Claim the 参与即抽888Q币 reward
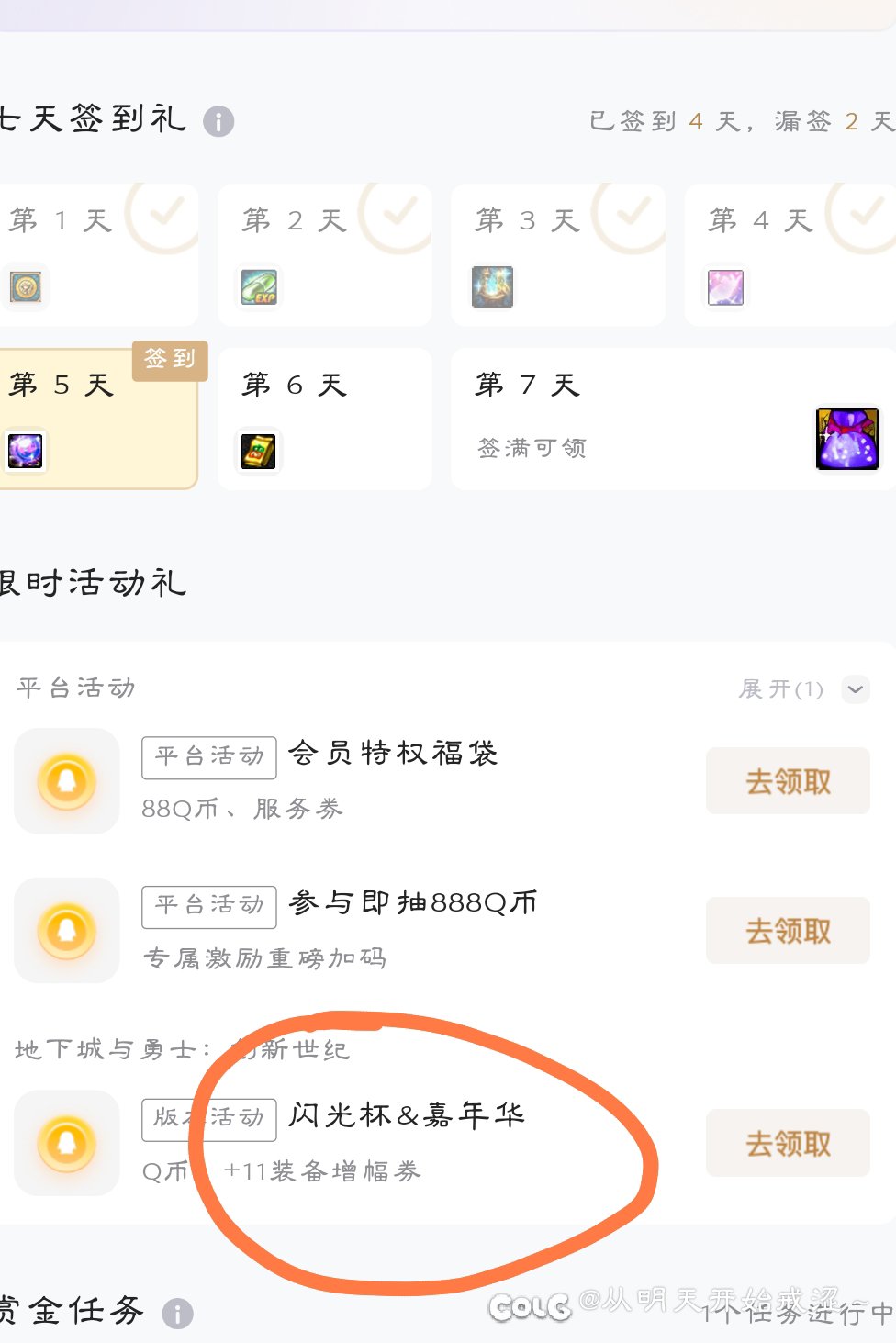Image resolution: width=896 pixels, height=1343 pixels. pyautogui.click(x=787, y=931)
